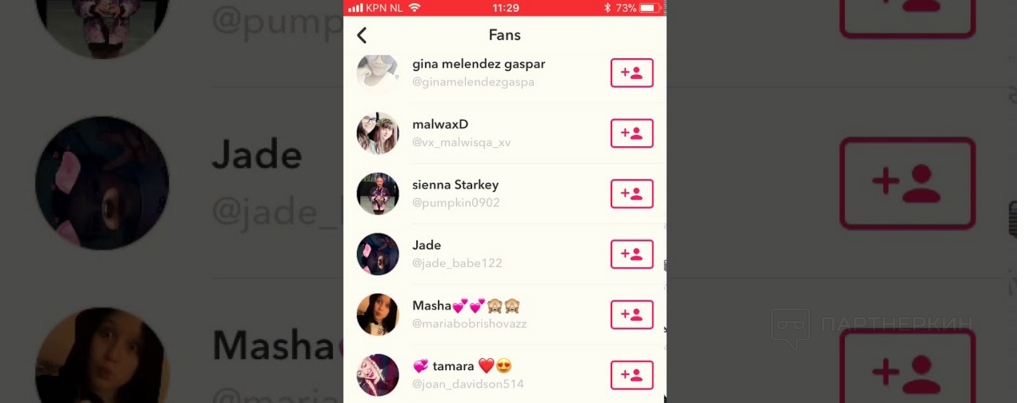Add Masha as friend
The height and width of the screenshot is (403, 1024).
[632, 314]
